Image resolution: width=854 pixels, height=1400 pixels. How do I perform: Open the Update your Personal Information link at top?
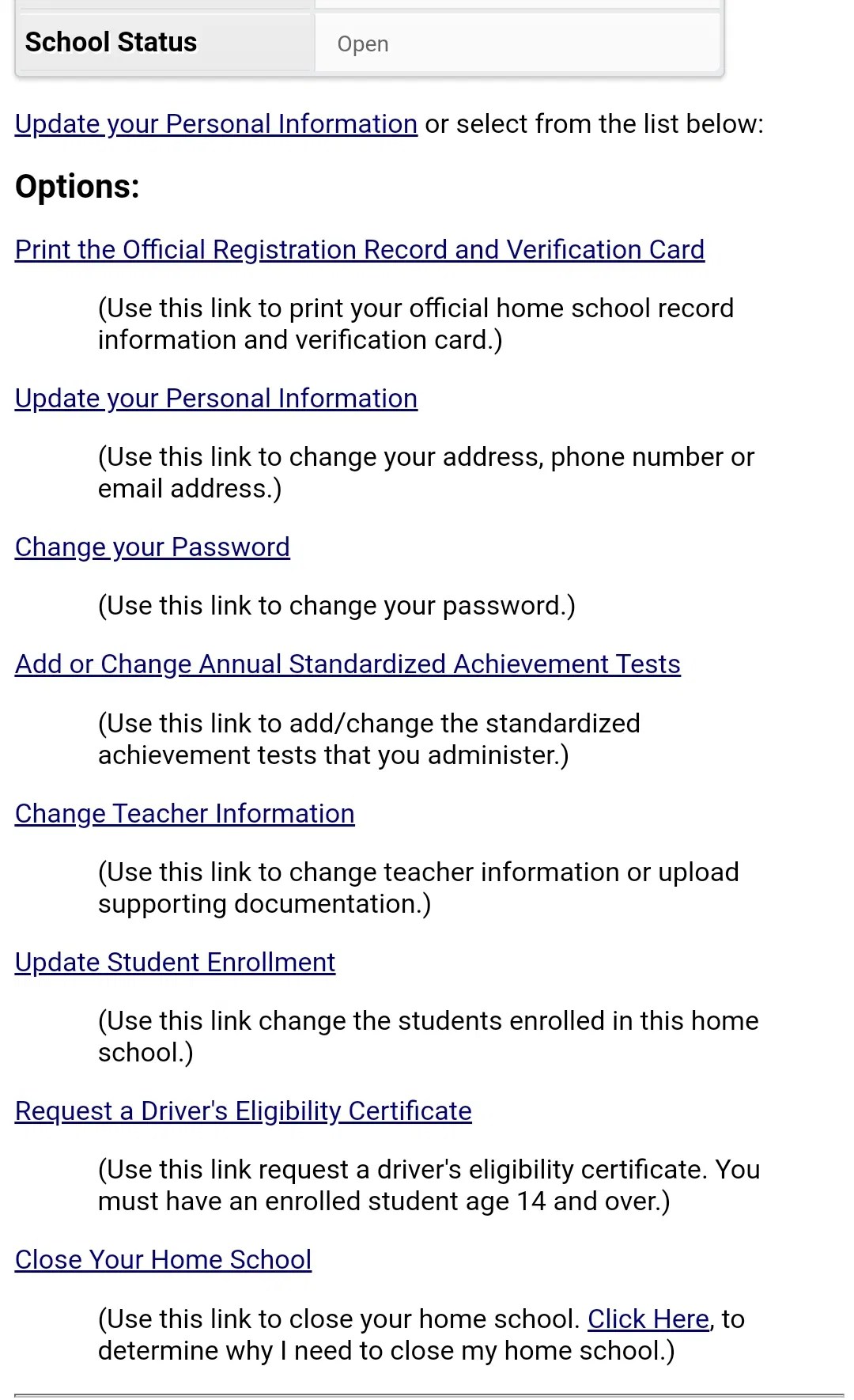pos(216,124)
